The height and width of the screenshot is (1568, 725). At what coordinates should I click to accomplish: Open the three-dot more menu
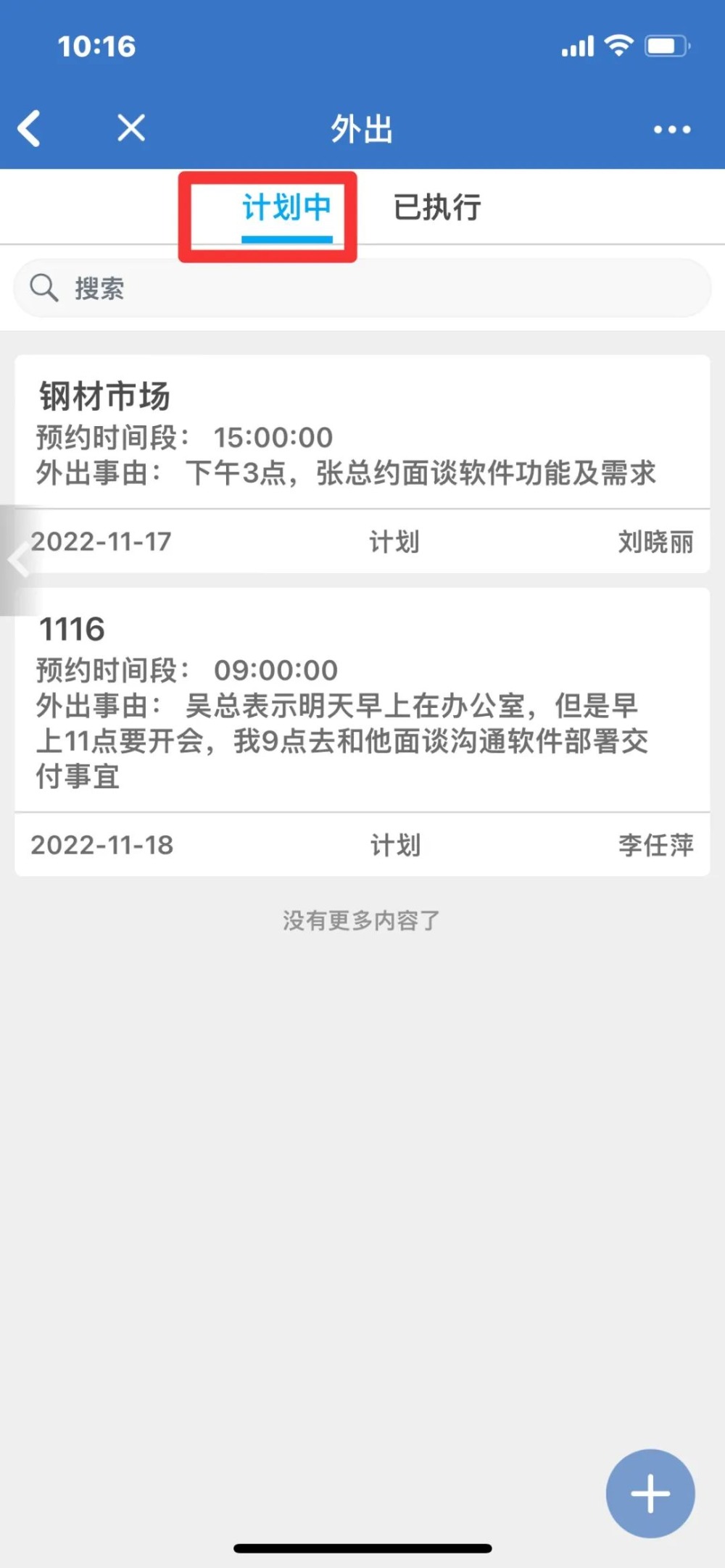click(x=672, y=130)
